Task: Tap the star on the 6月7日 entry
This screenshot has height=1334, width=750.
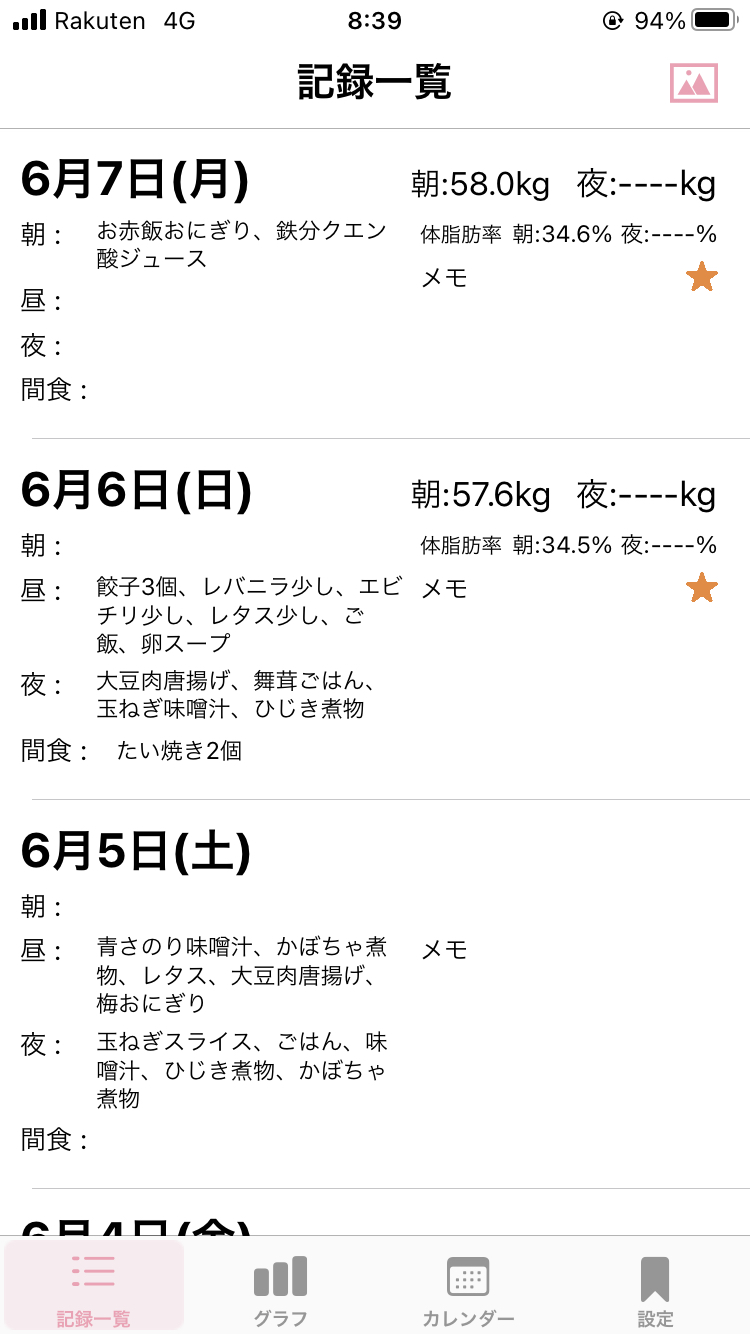Action: click(x=702, y=277)
